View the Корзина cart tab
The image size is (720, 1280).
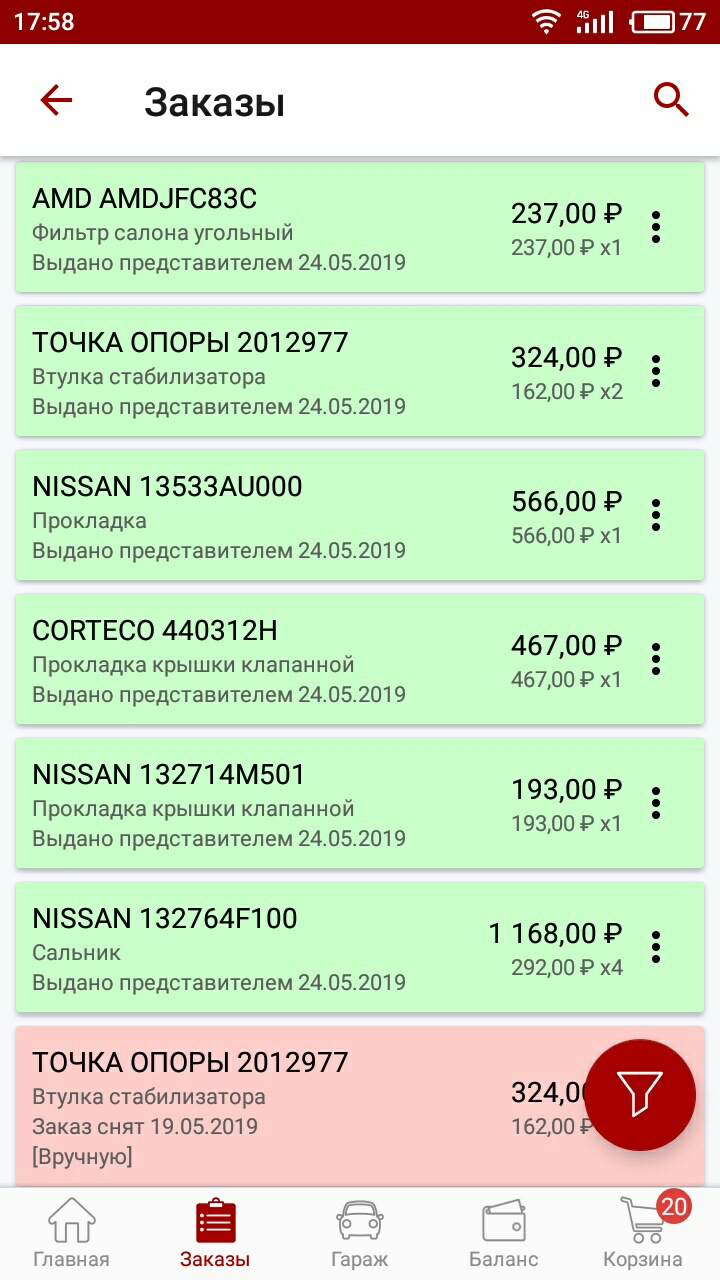point(643,1234)
